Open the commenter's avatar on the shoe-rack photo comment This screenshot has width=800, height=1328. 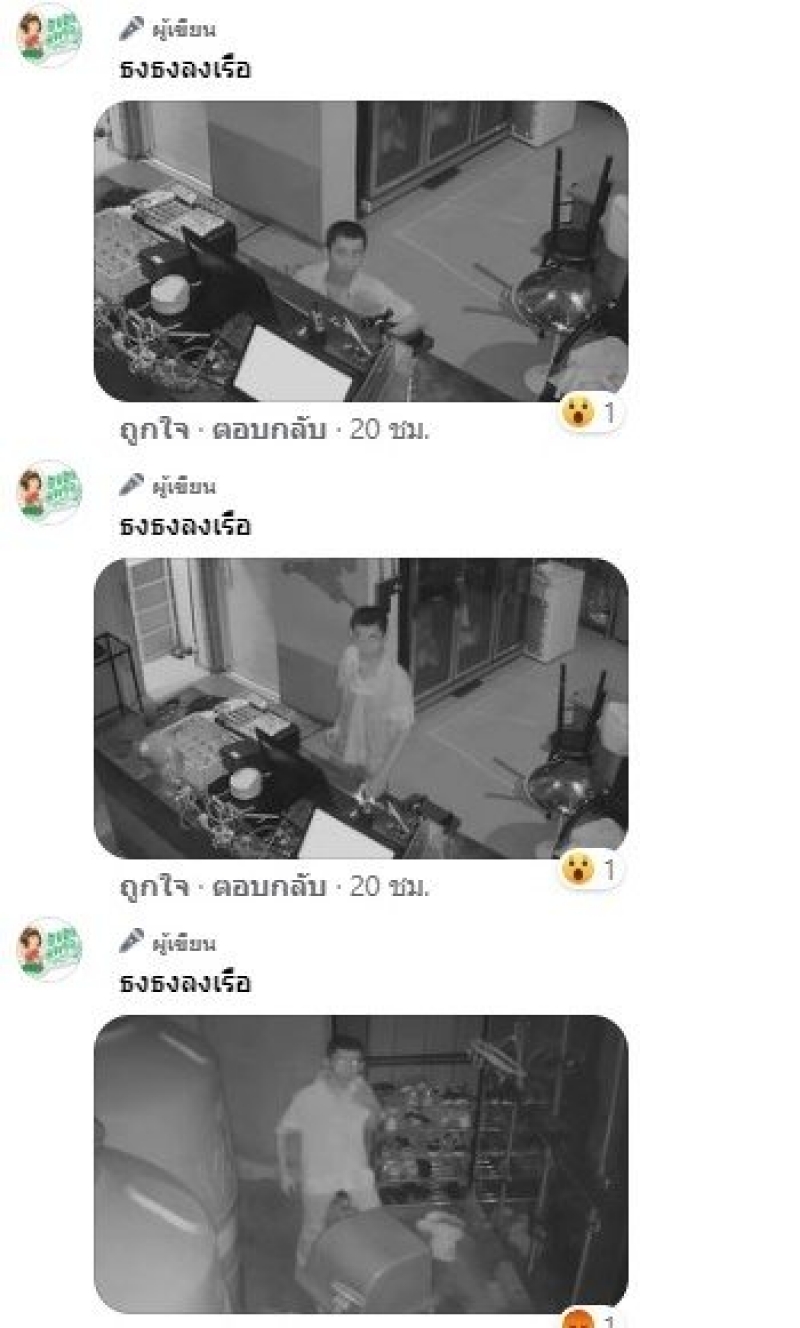point(49,949)
